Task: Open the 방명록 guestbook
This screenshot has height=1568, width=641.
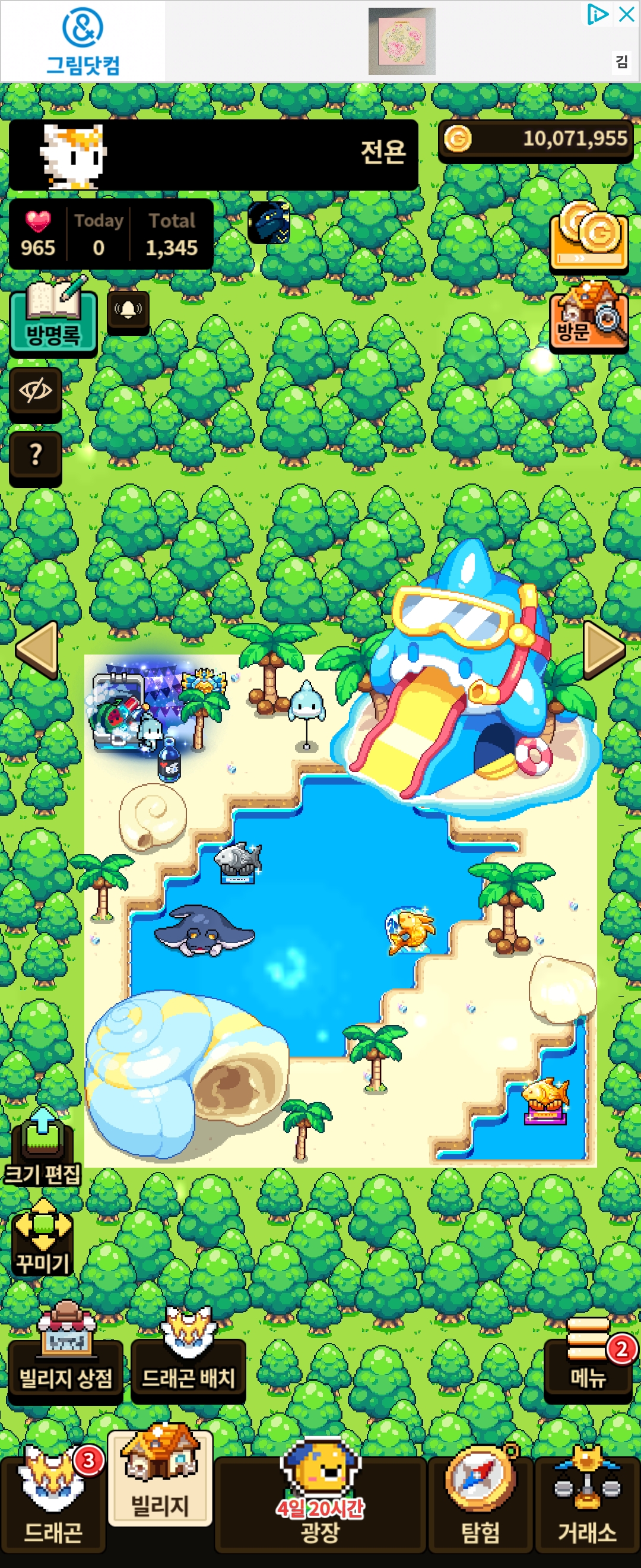Action: pyautogui.click(x=53, y=321)
